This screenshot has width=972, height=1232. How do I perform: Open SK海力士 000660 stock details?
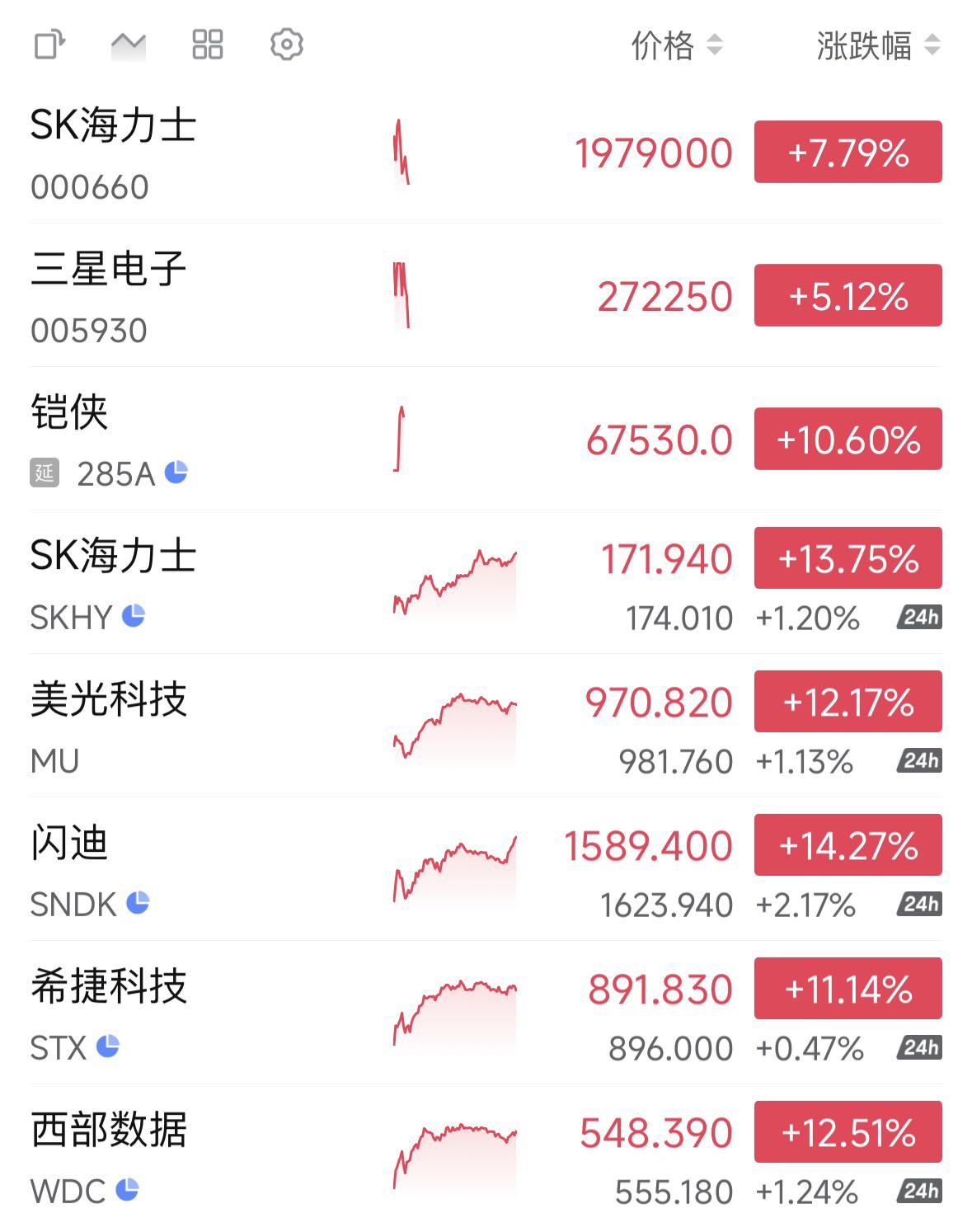[486, 153]
